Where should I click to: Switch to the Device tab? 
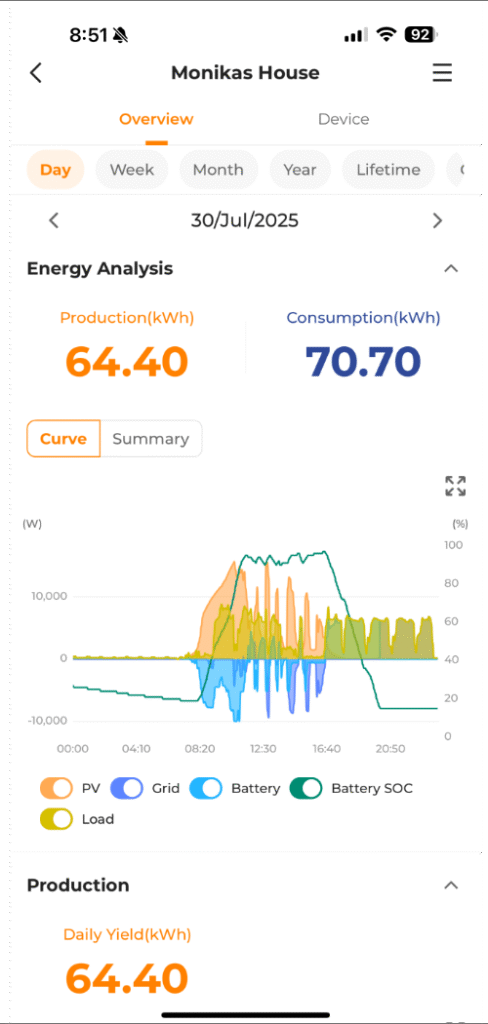[344, 120]
